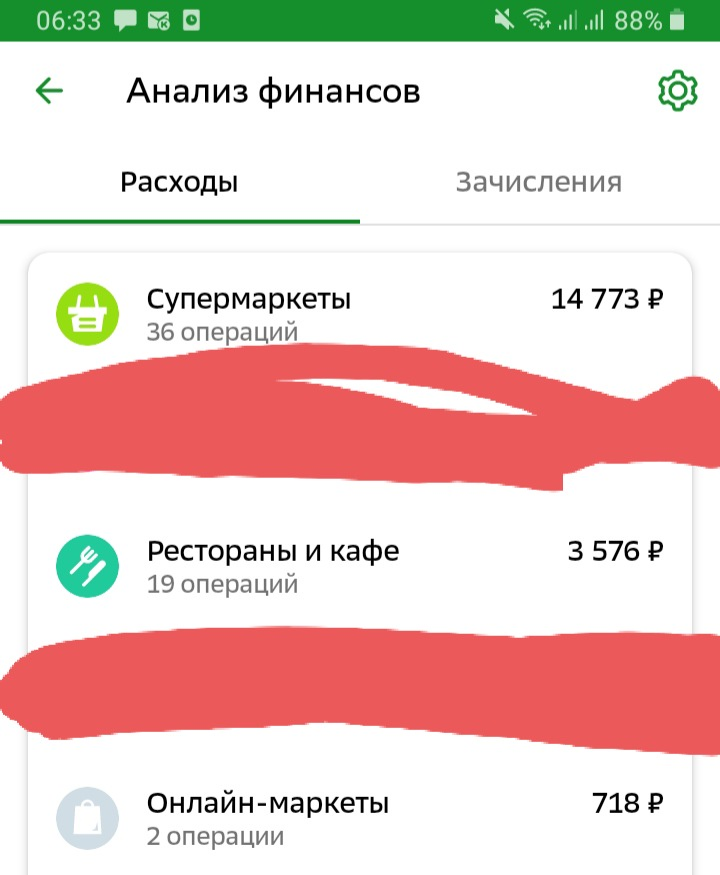Screen dimensions: 720x875
Task: Open the Онлайн-маркеты category row
Action: (x=360, y=818)
